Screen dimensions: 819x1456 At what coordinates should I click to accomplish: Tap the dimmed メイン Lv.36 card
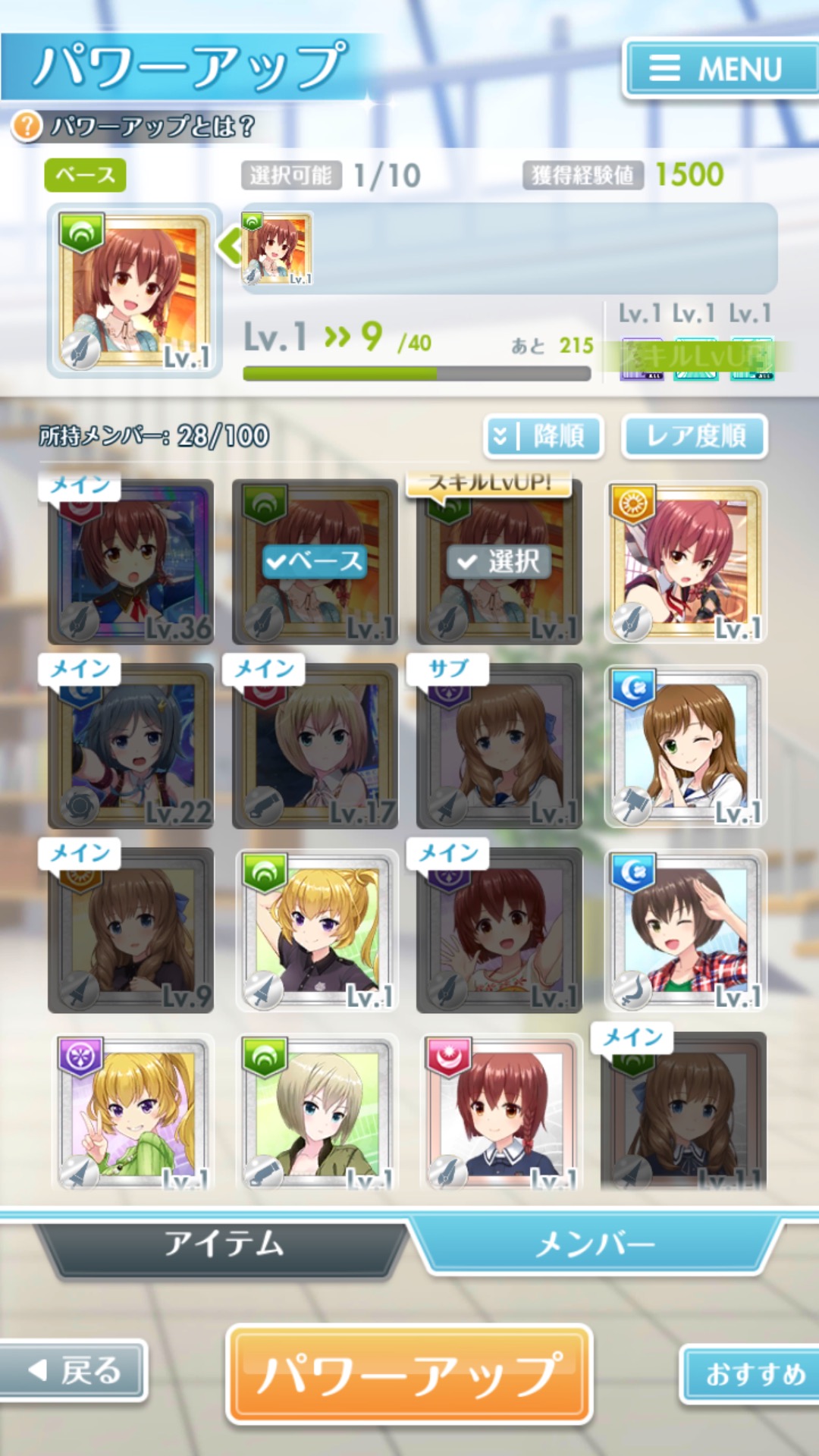tap(130, 562)
